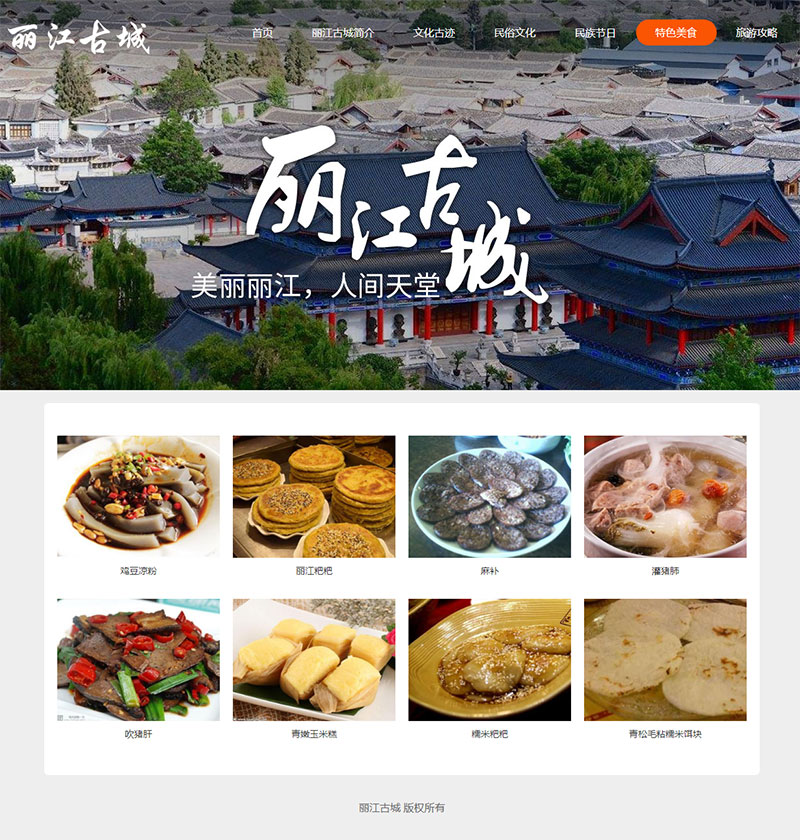
Task: Open the 麻补 food item
Action: pos(489,497)
